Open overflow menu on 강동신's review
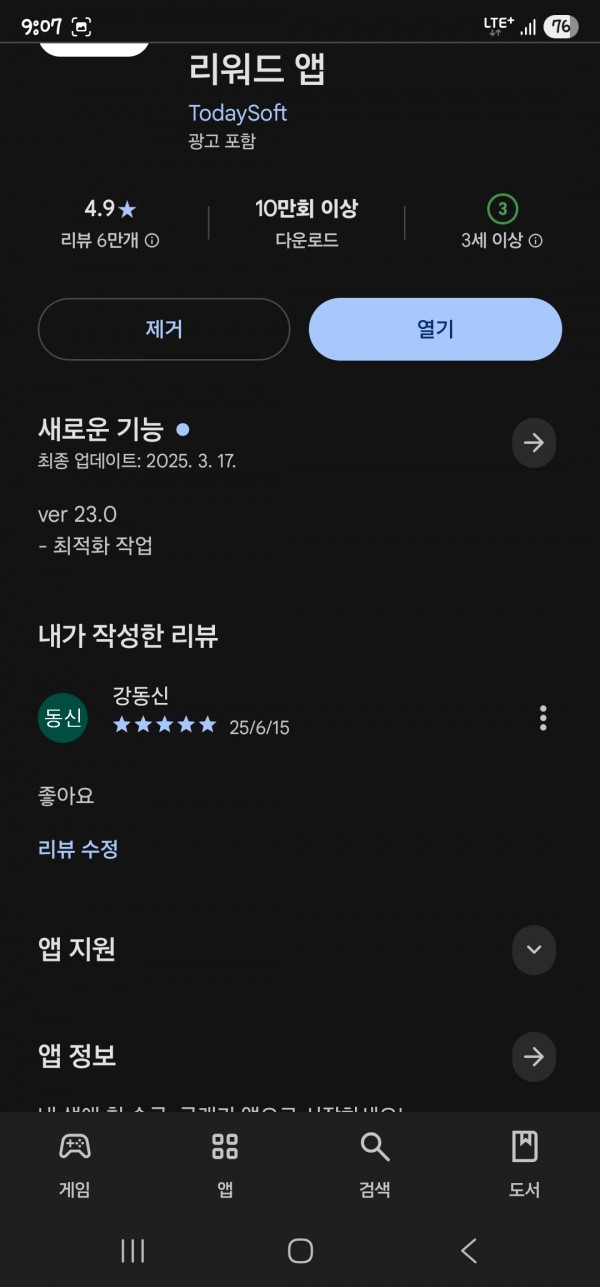Image resolution: width=600 pixels, height=1287 pixels. point(543,718)
